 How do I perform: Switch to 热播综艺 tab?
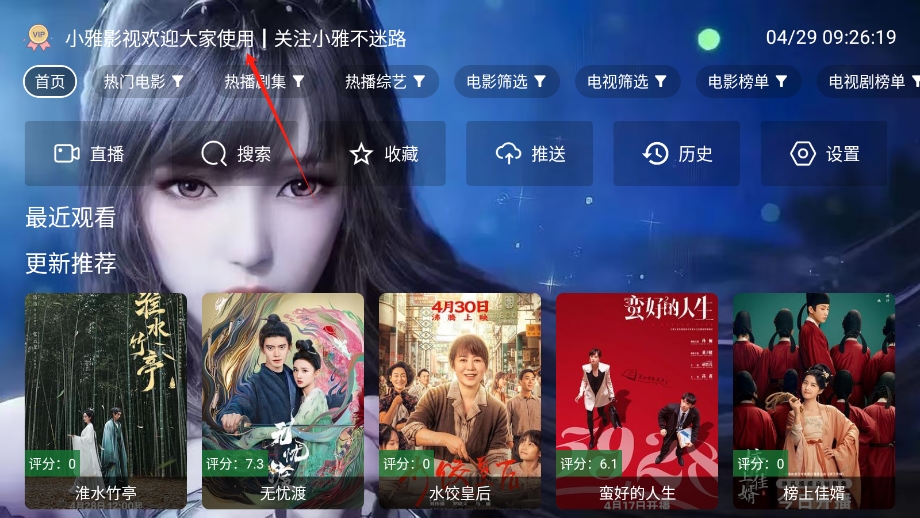385,82
